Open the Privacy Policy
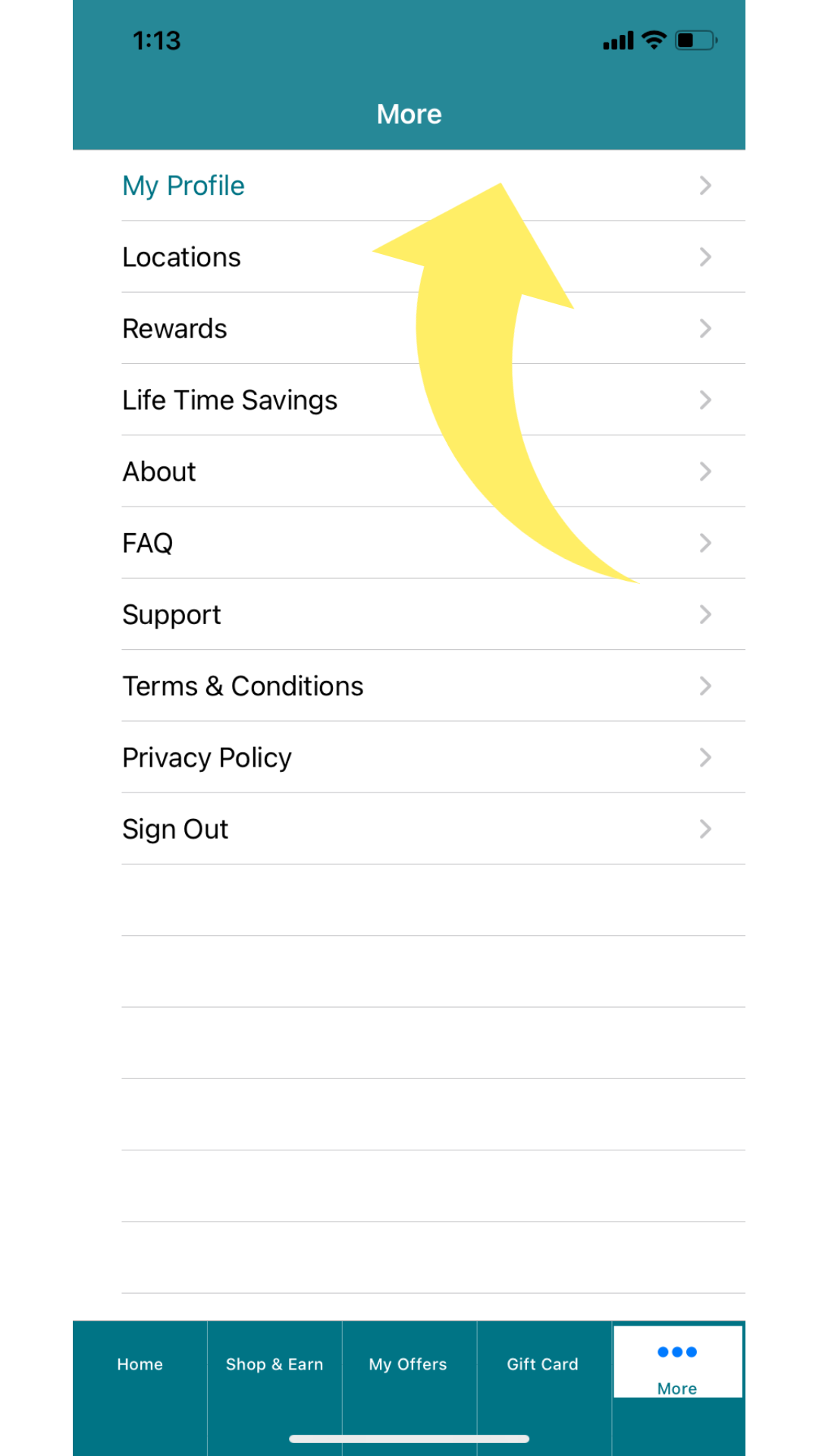Image resolution: width=819 pixels, height=1456 pixels. (x=207, y=758)
